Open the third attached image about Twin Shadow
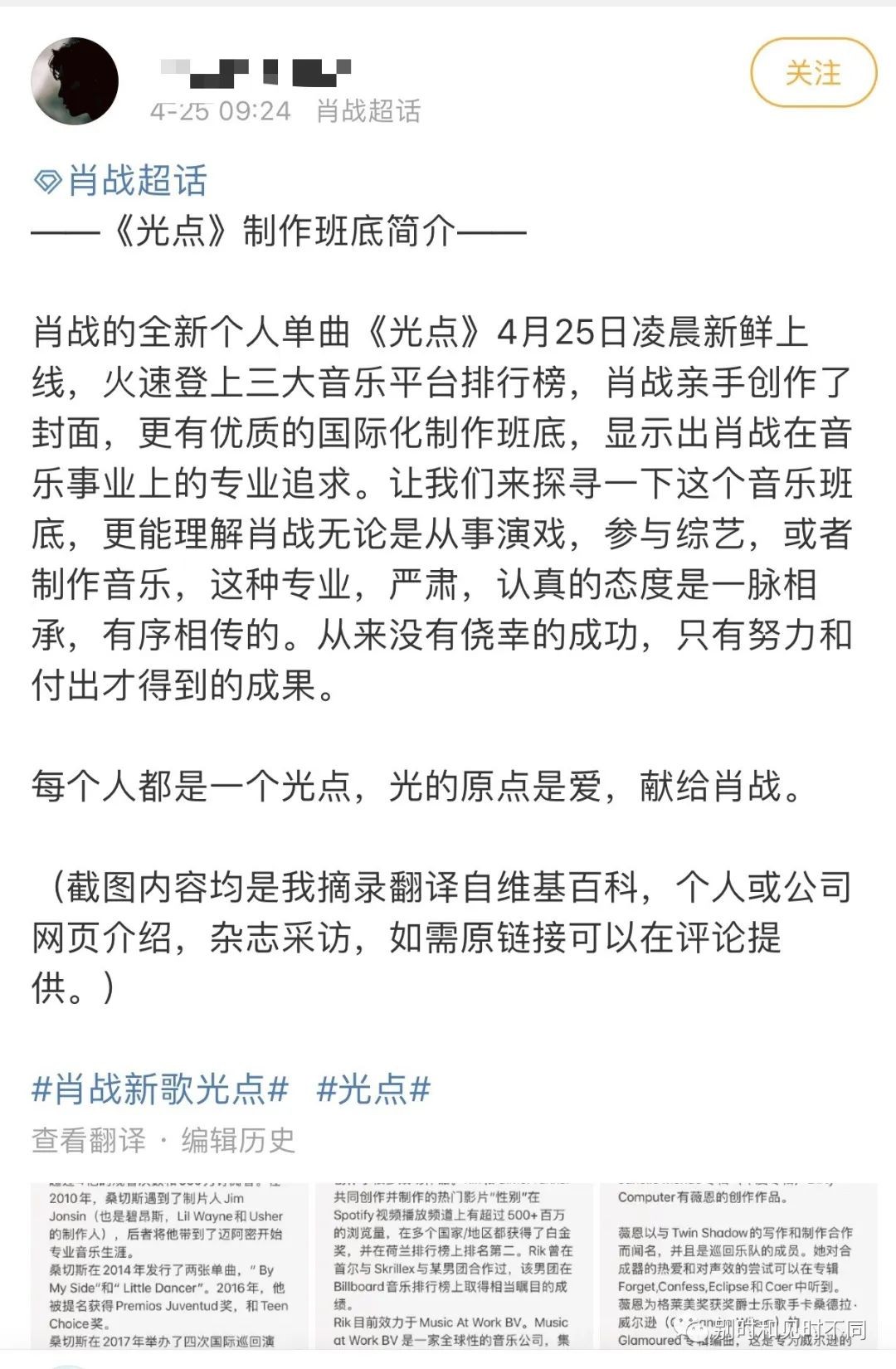 coord(737,1266)
